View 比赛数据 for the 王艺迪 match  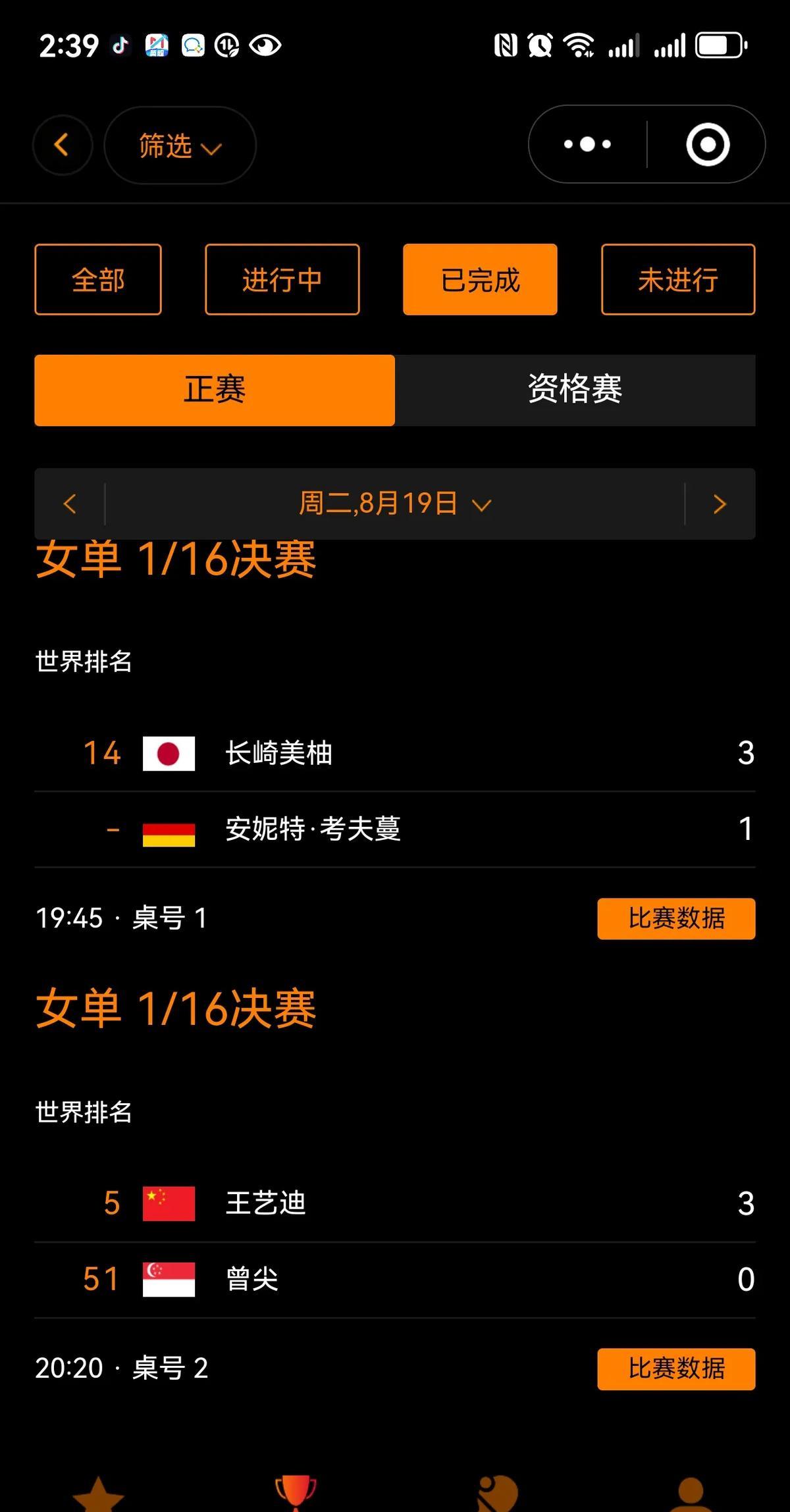pyautogui.click(x=676, y=1369)
